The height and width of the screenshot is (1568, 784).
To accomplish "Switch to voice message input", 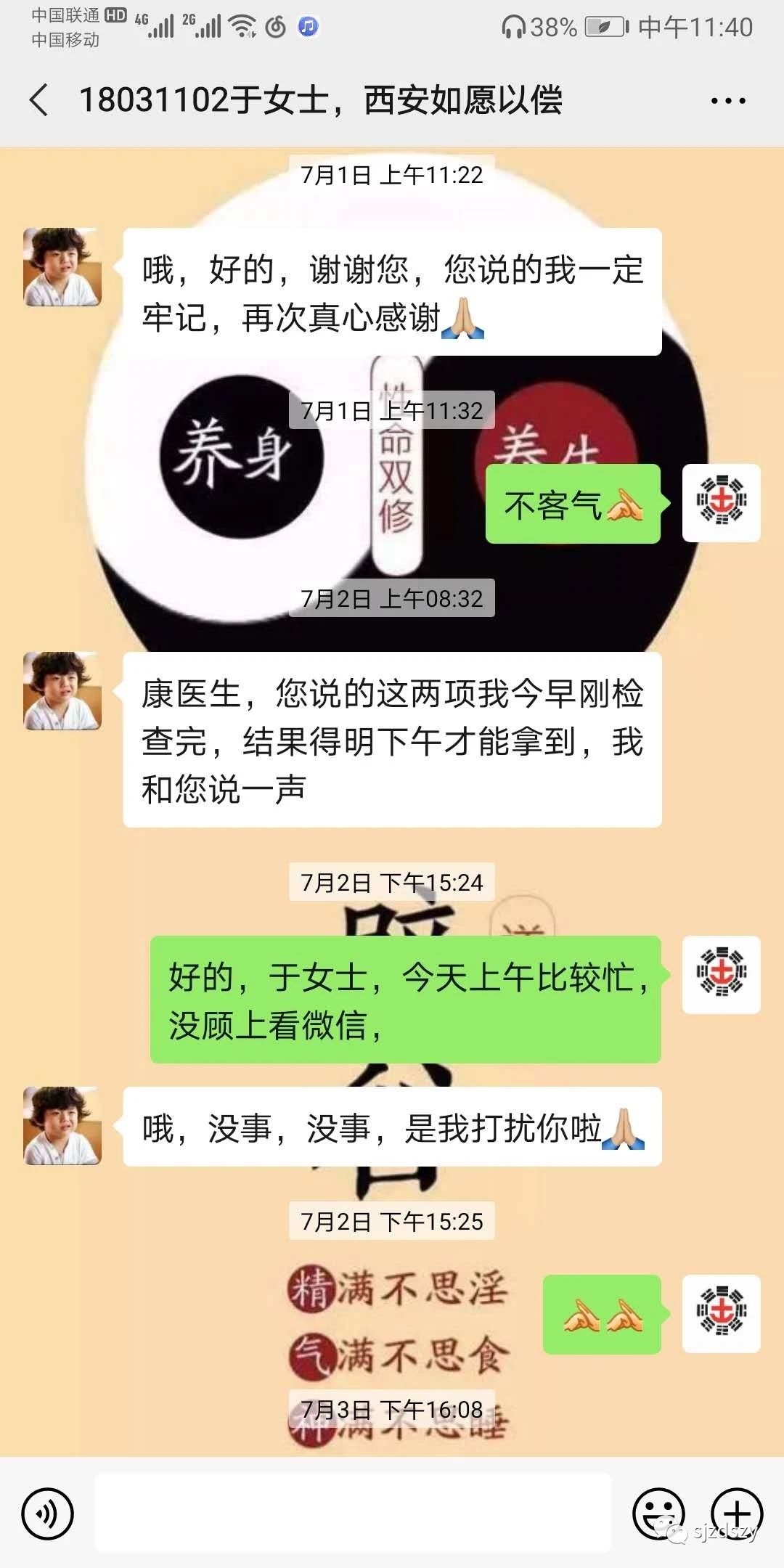I will tap(48, 1514).
